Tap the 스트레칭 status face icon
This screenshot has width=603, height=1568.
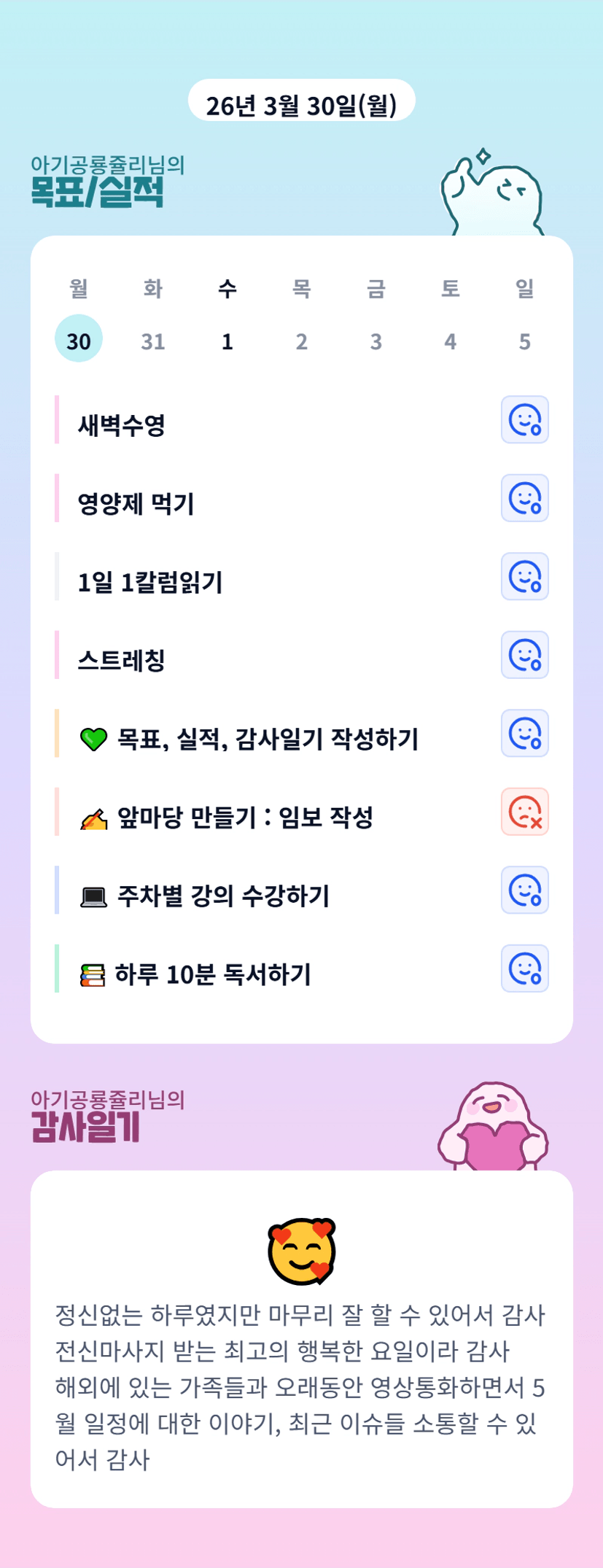[524, 655]
